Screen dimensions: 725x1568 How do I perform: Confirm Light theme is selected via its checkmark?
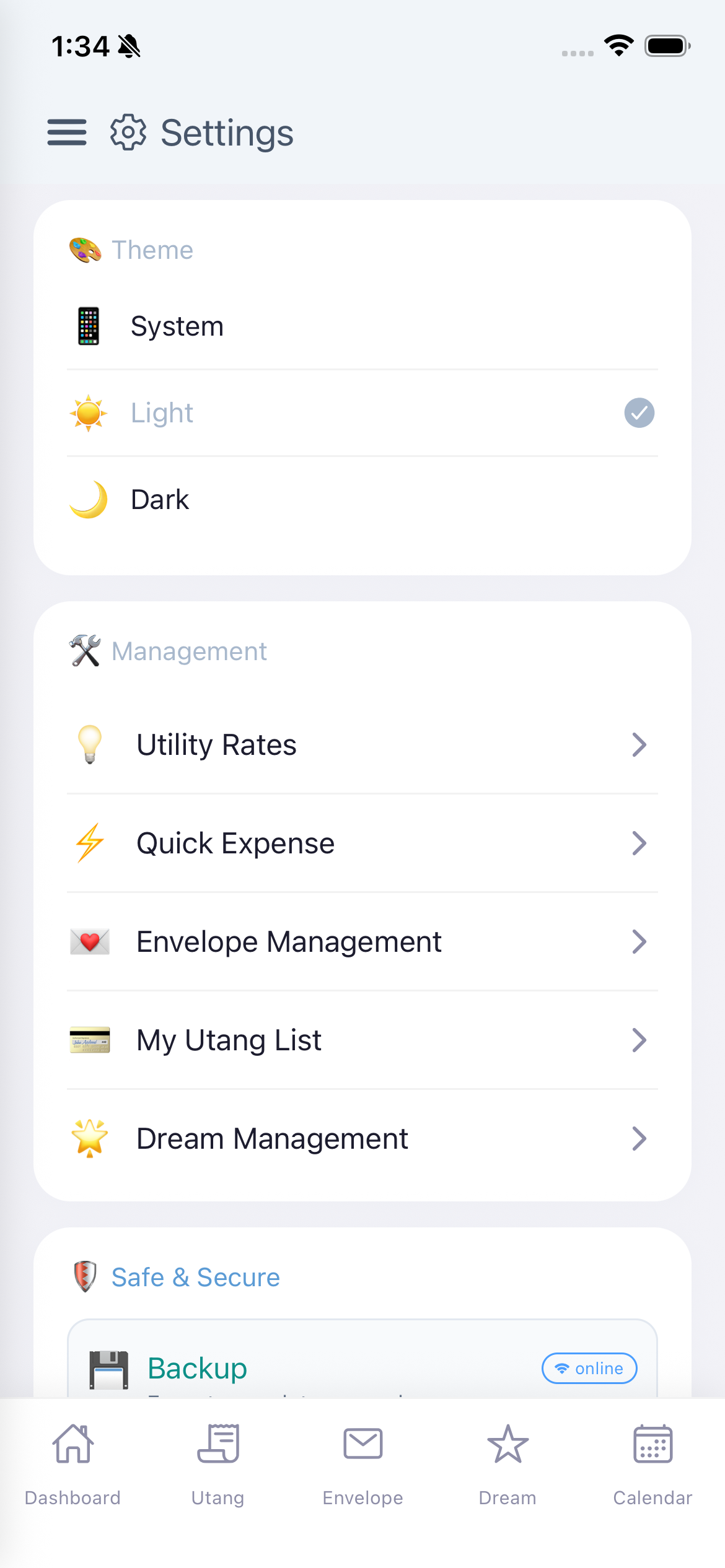click(639, 412)
